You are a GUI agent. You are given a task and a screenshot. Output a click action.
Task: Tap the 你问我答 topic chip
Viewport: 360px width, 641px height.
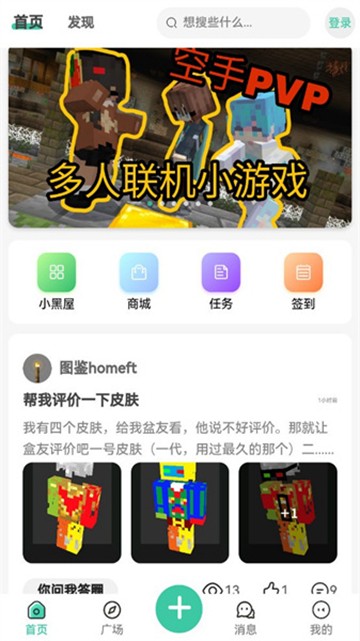[x=70, y=588]
